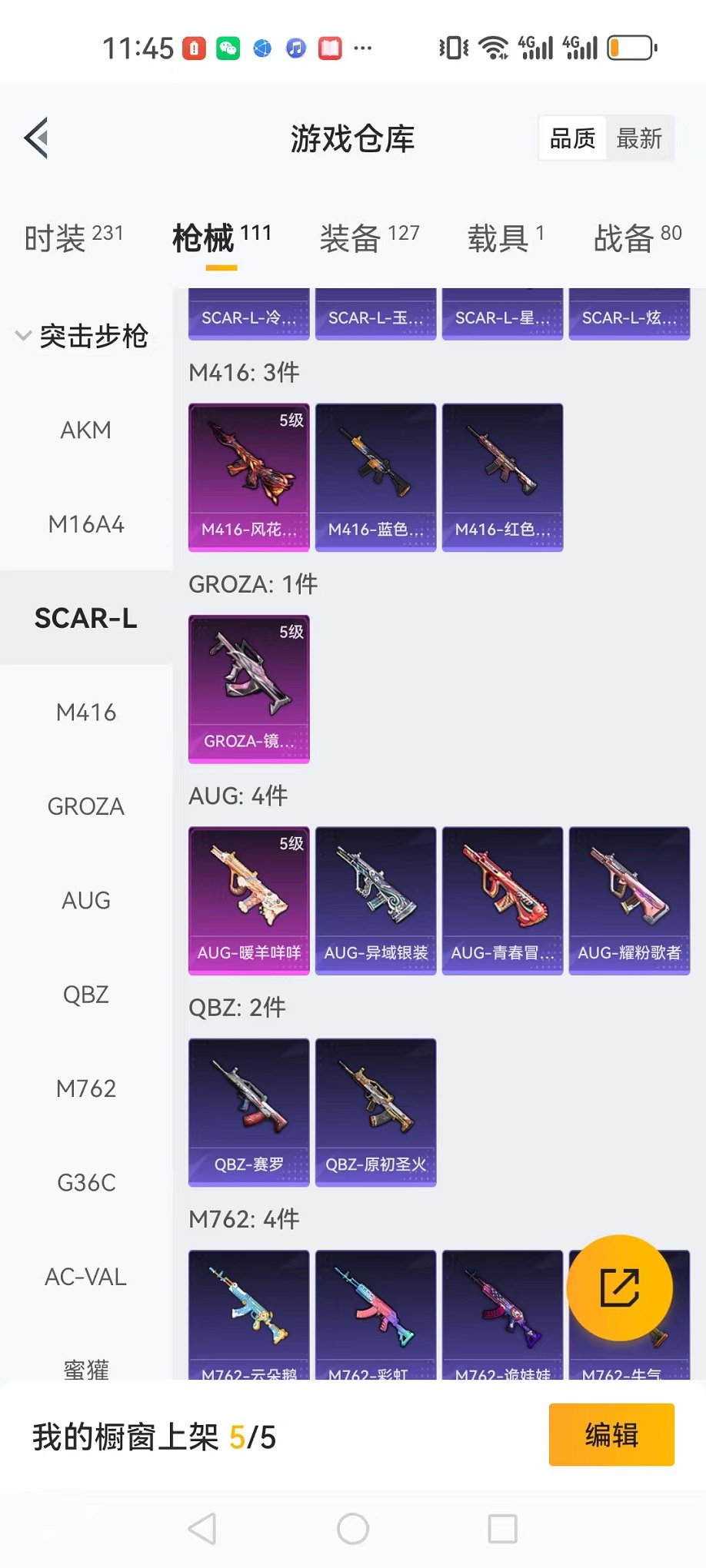706x1568 pixels.
Task: Open the M416-风花 level 5 skin
Action: (248, 477)
